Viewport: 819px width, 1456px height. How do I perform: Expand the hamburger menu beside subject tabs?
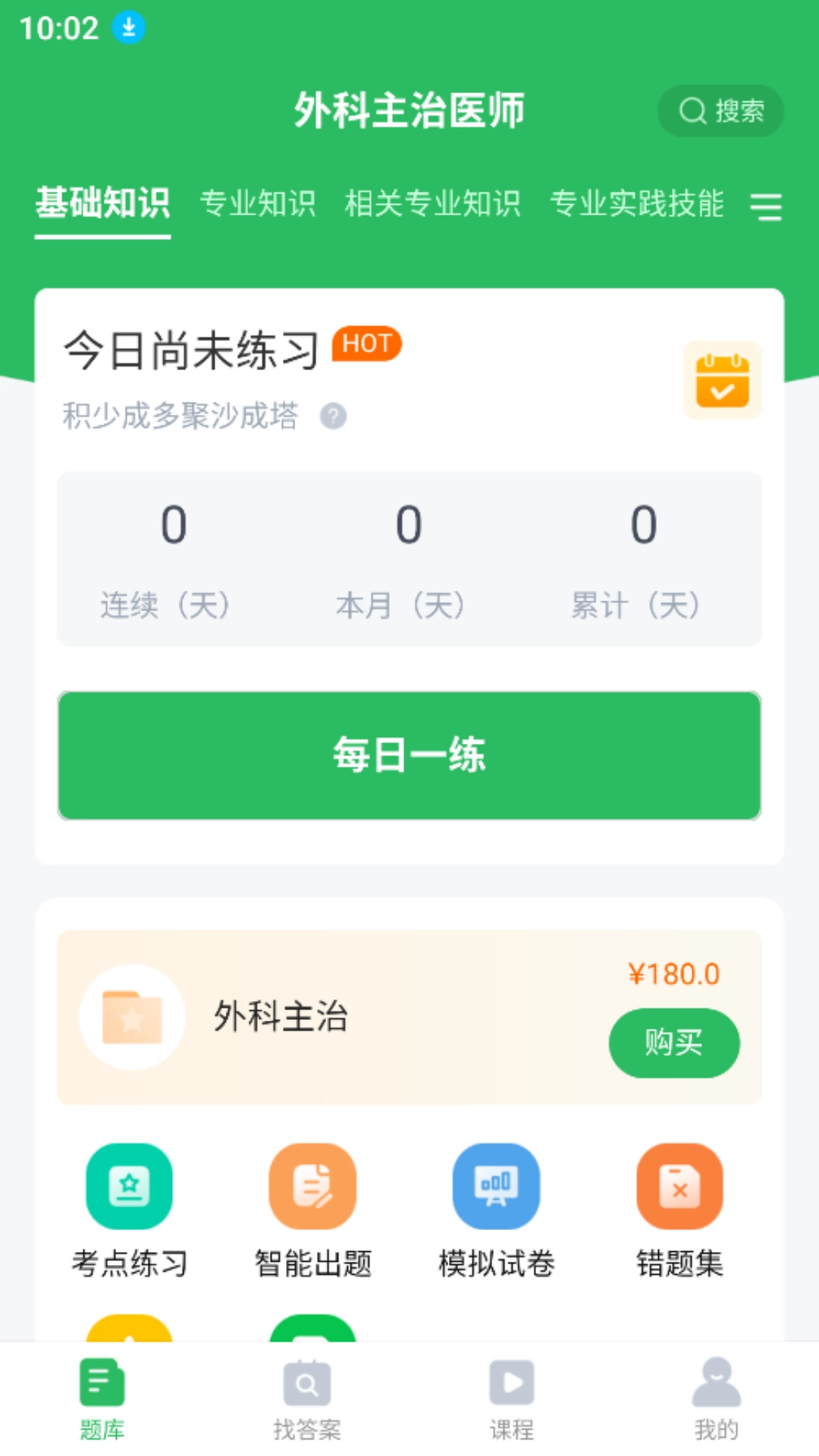tap(768, 207)
